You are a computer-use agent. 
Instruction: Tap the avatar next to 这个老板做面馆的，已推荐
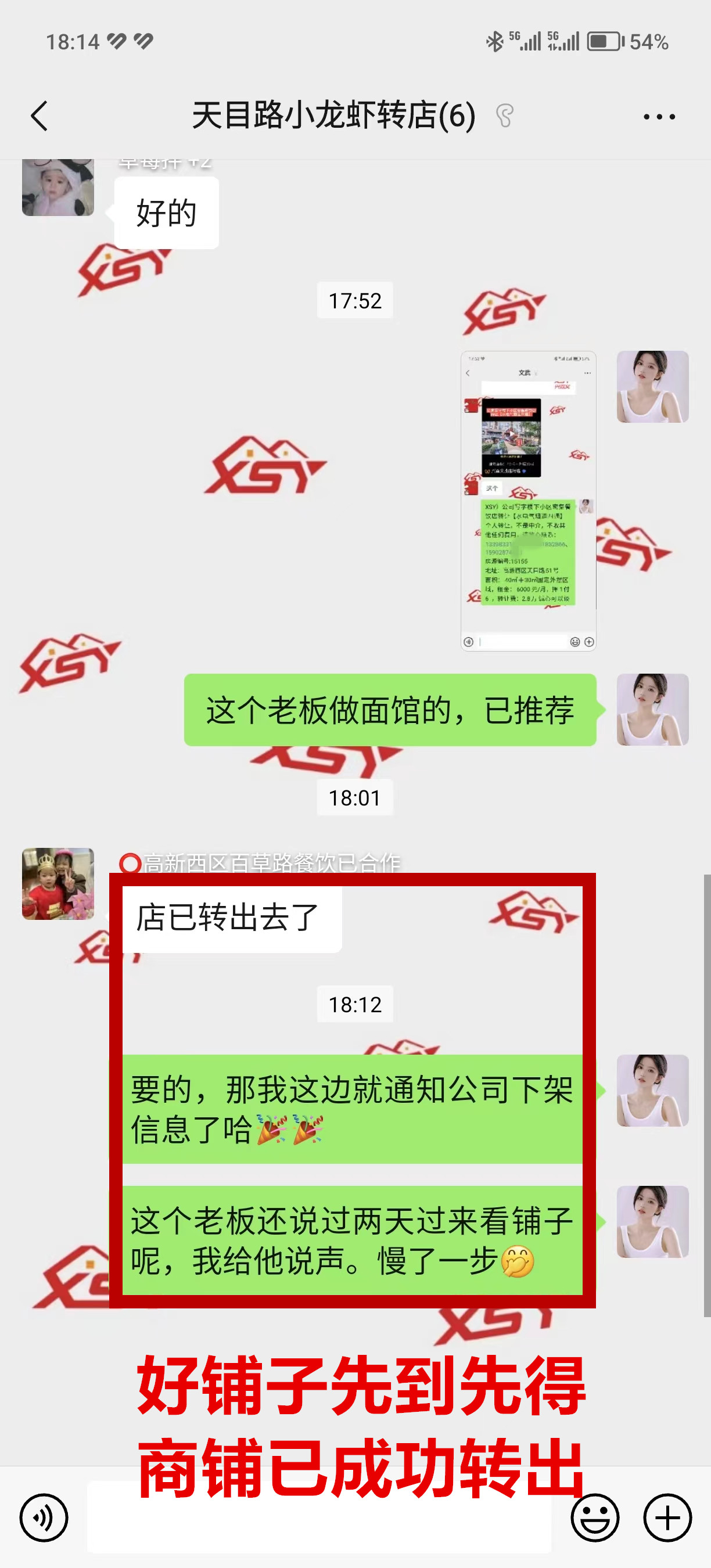click(652, 710)
